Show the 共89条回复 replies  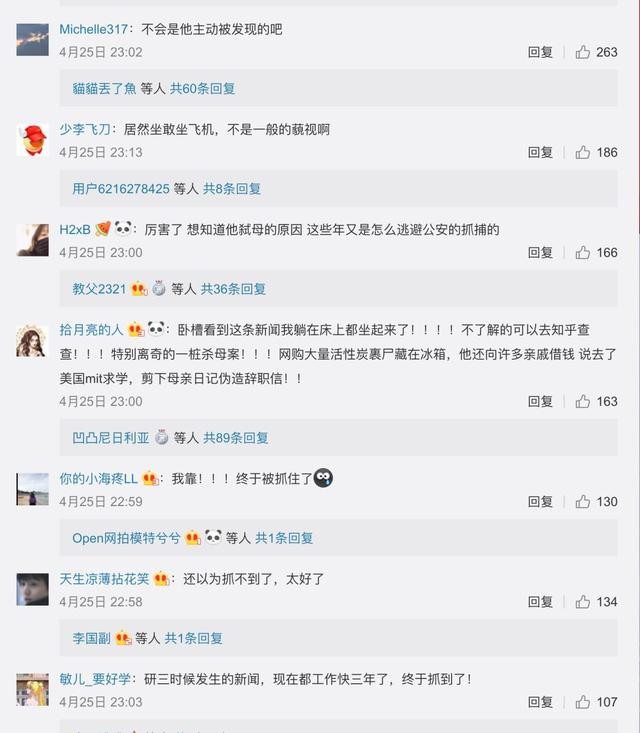pos(236,437)
